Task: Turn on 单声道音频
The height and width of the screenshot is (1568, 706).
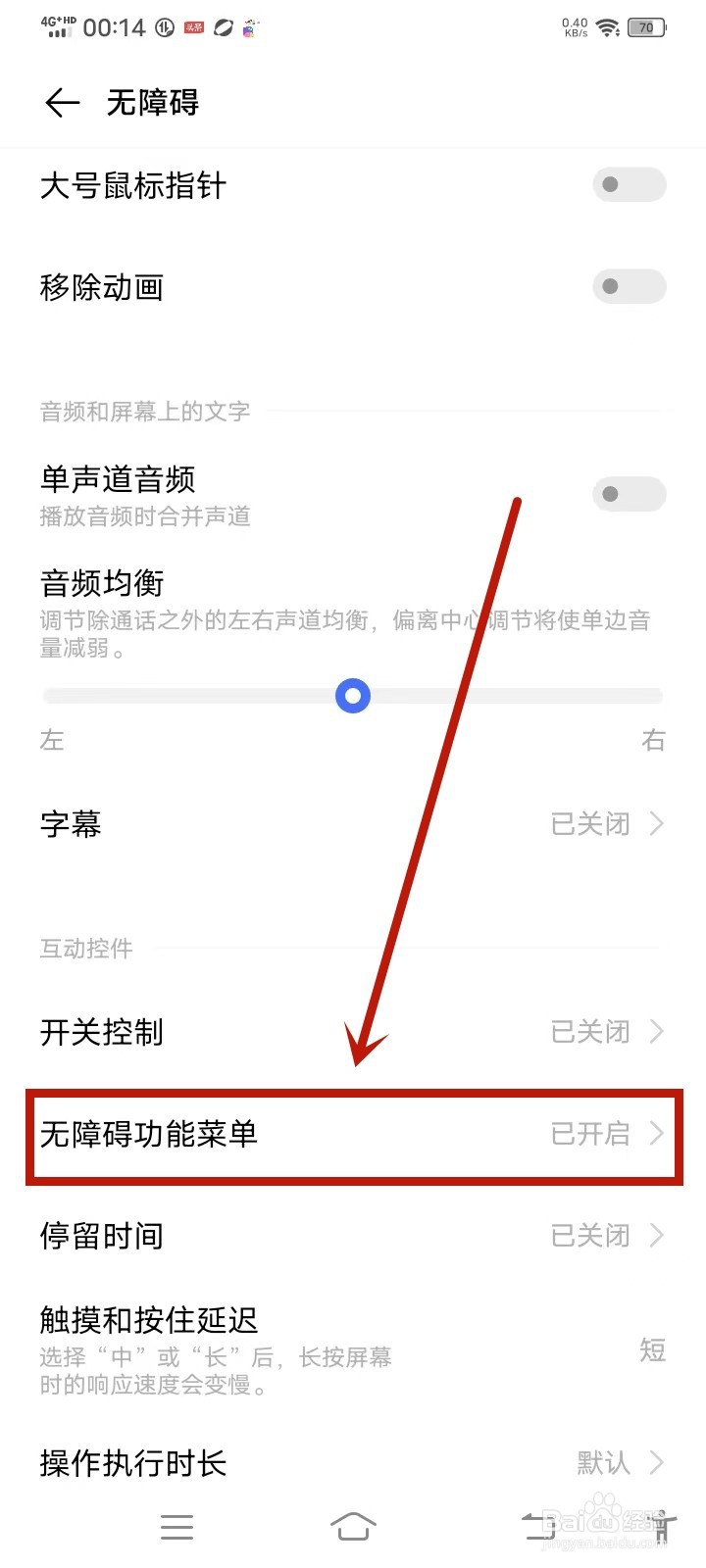Action: tap(629, 494)
